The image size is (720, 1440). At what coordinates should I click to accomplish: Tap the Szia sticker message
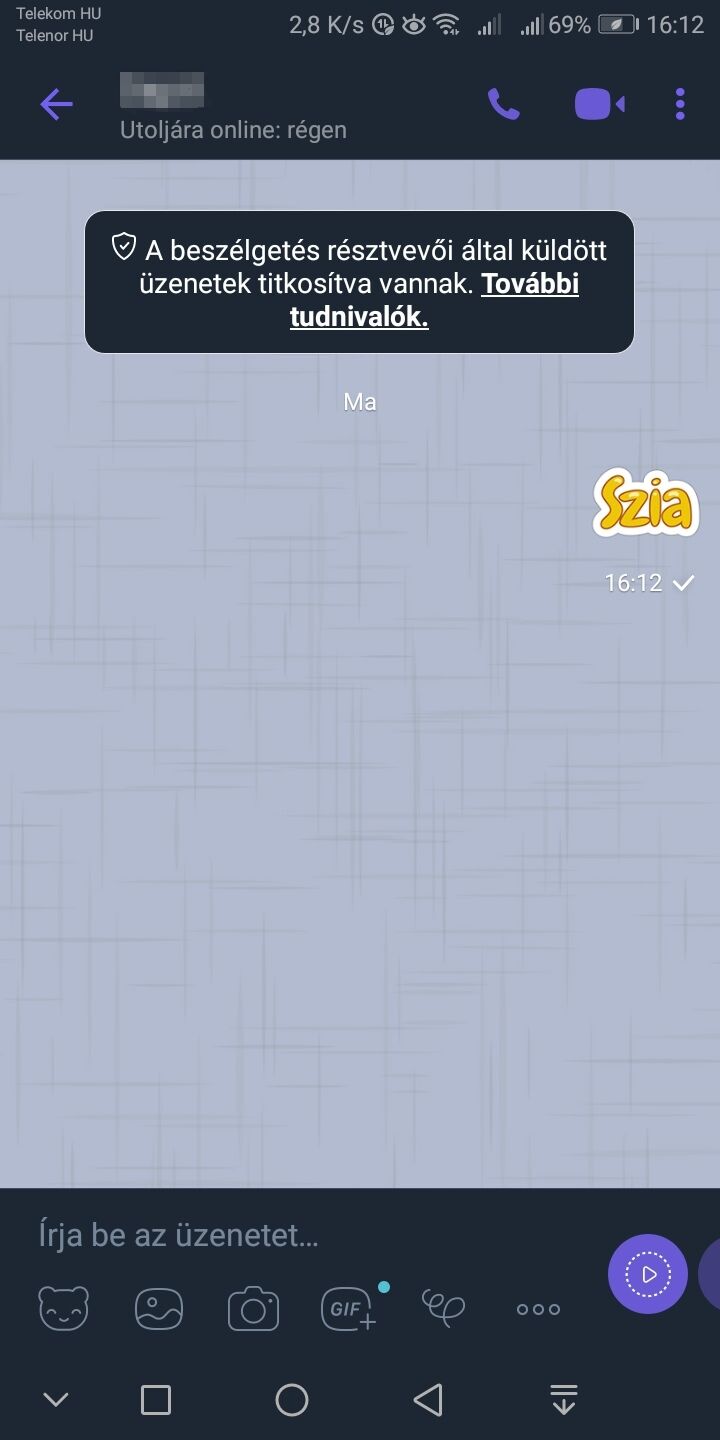(645, 504)
